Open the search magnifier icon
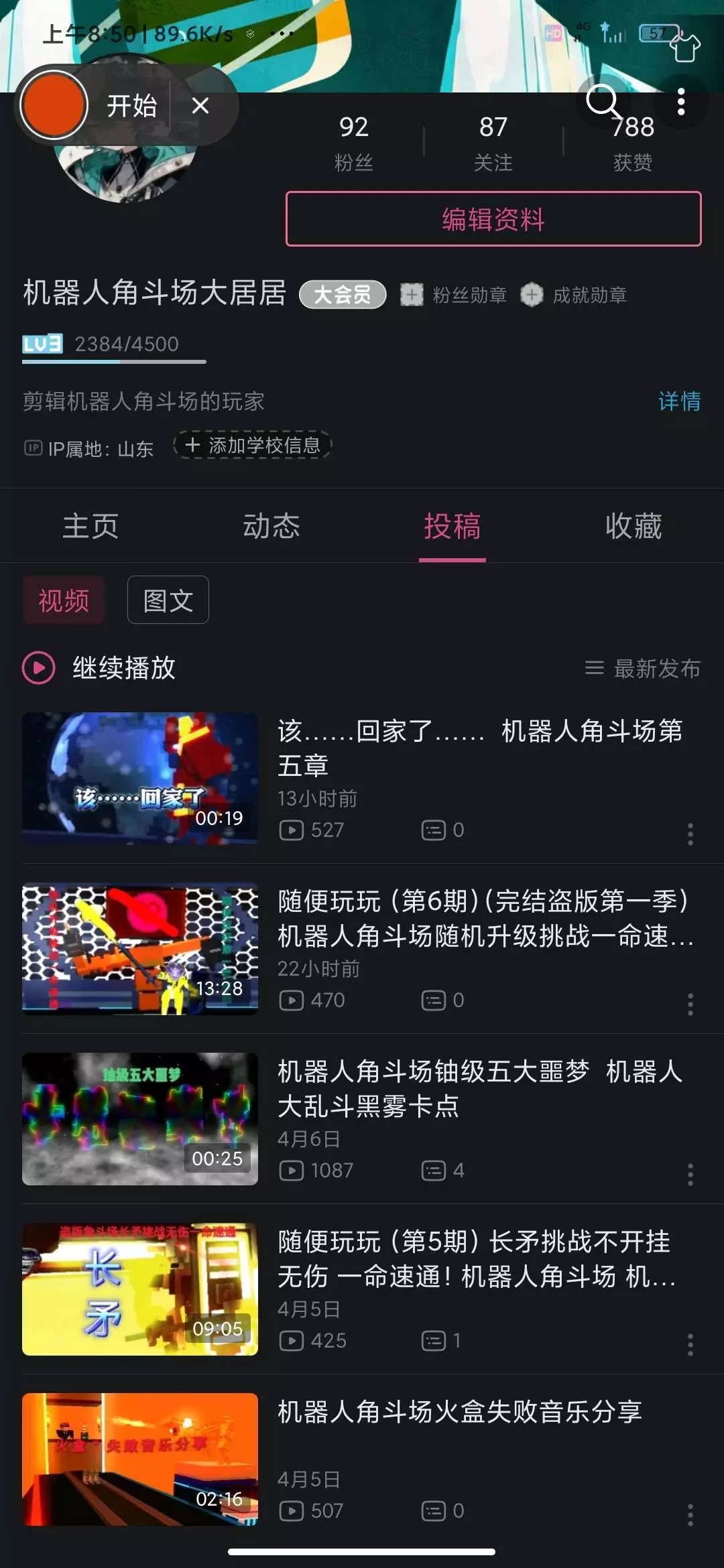 (x=601, y=101)
